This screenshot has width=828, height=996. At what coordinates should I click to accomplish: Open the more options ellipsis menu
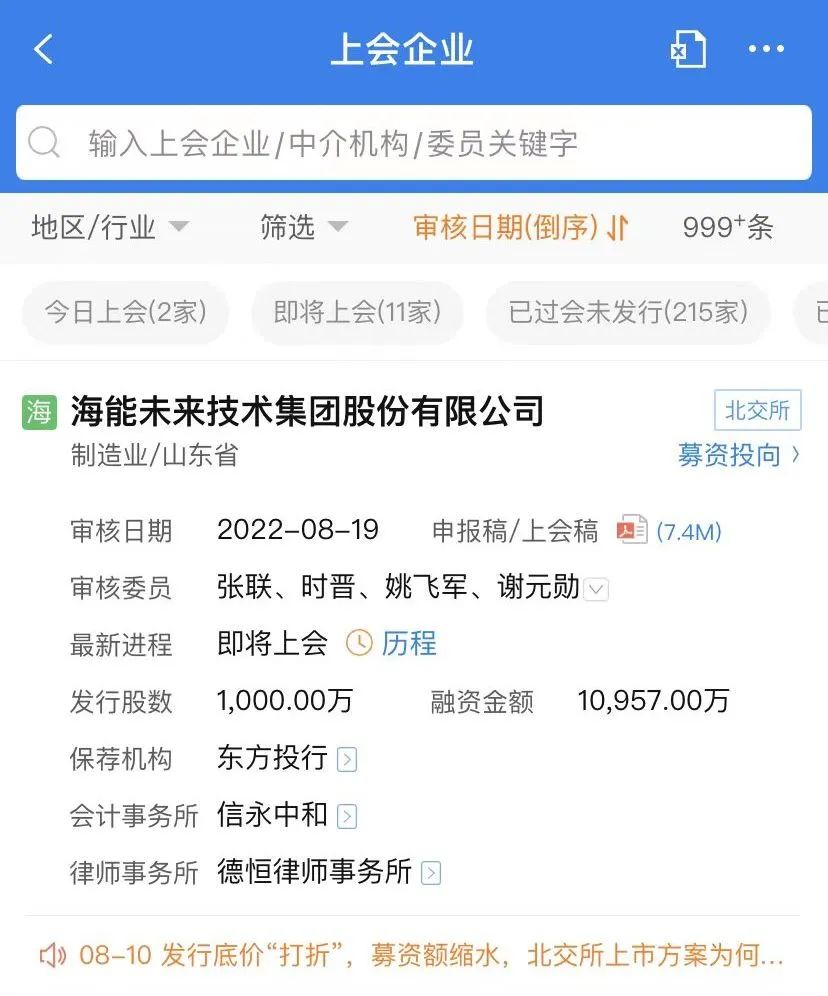(x=767, y=48)
